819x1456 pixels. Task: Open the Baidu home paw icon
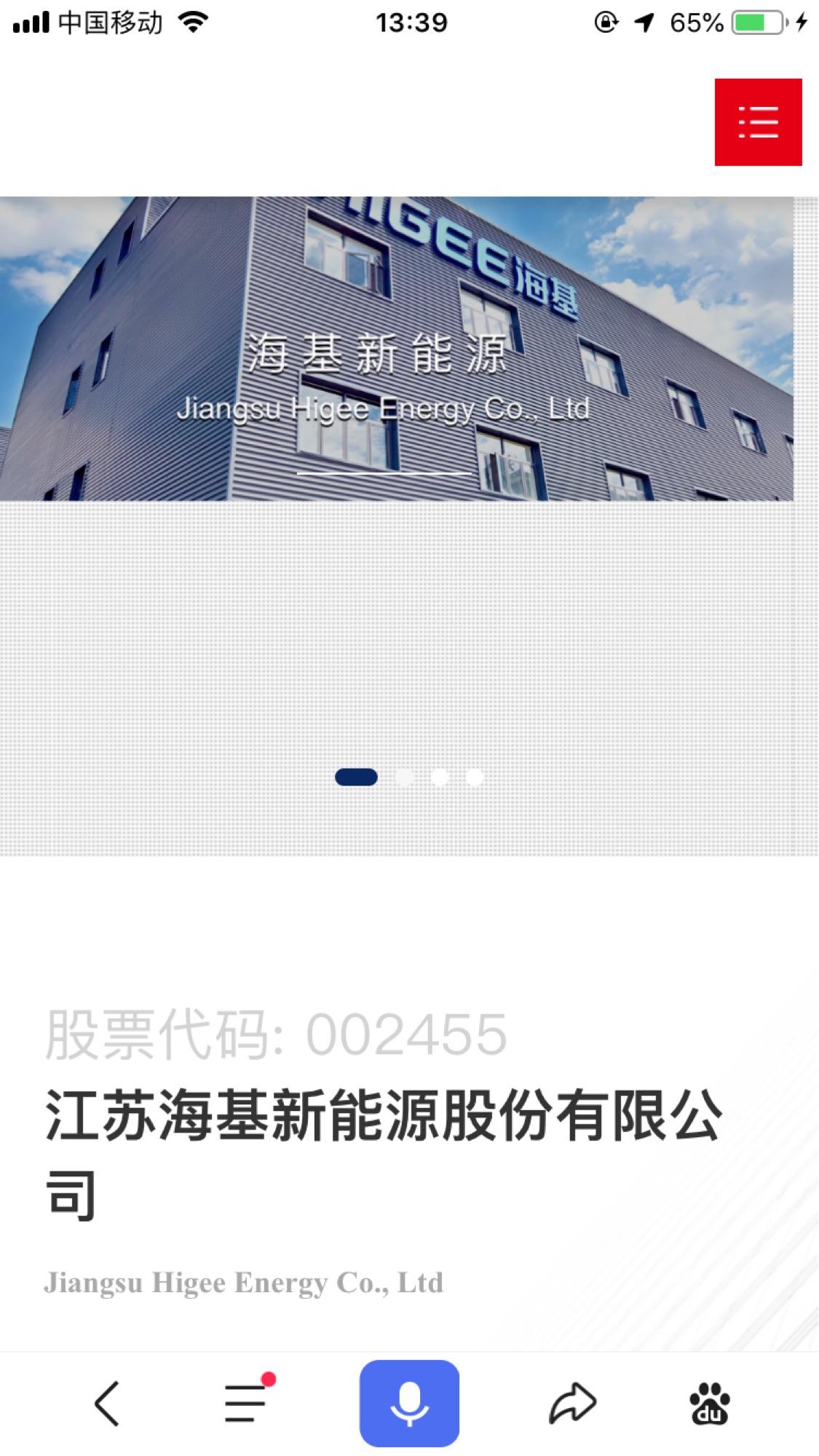pos(709,1403)
